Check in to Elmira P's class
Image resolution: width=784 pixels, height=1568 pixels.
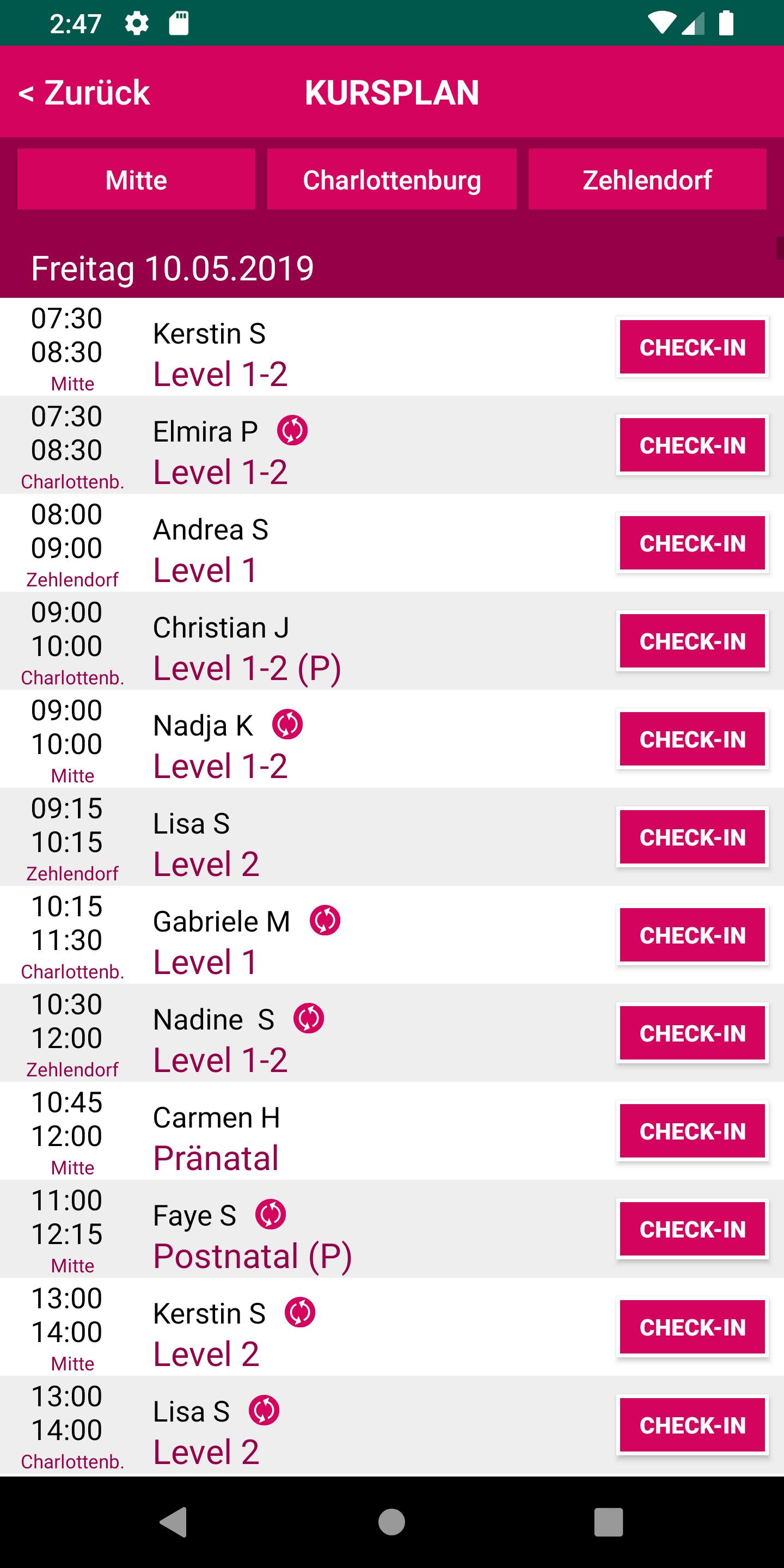[x=692, y=445]
